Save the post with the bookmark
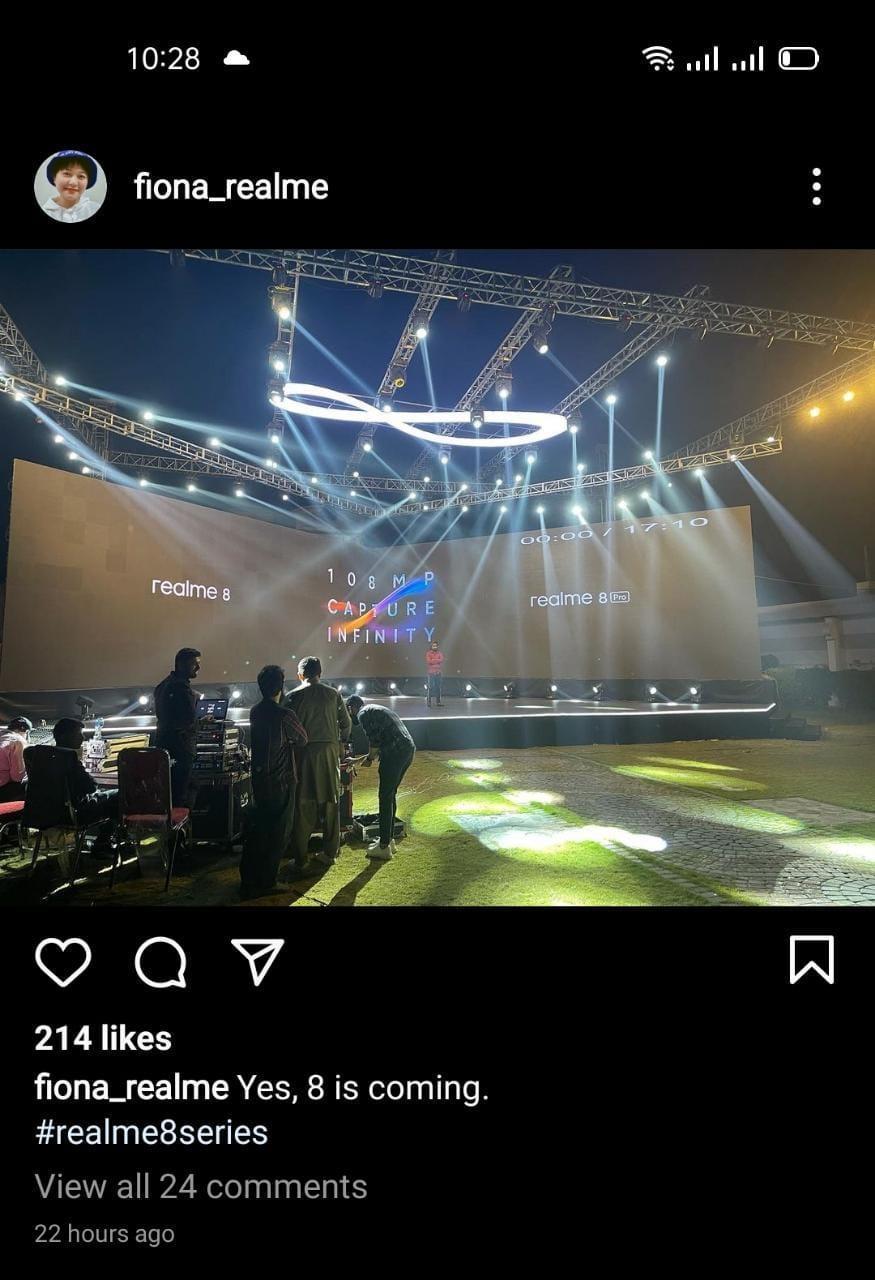Screen dimensions: 875x1280 click(811, 960)
